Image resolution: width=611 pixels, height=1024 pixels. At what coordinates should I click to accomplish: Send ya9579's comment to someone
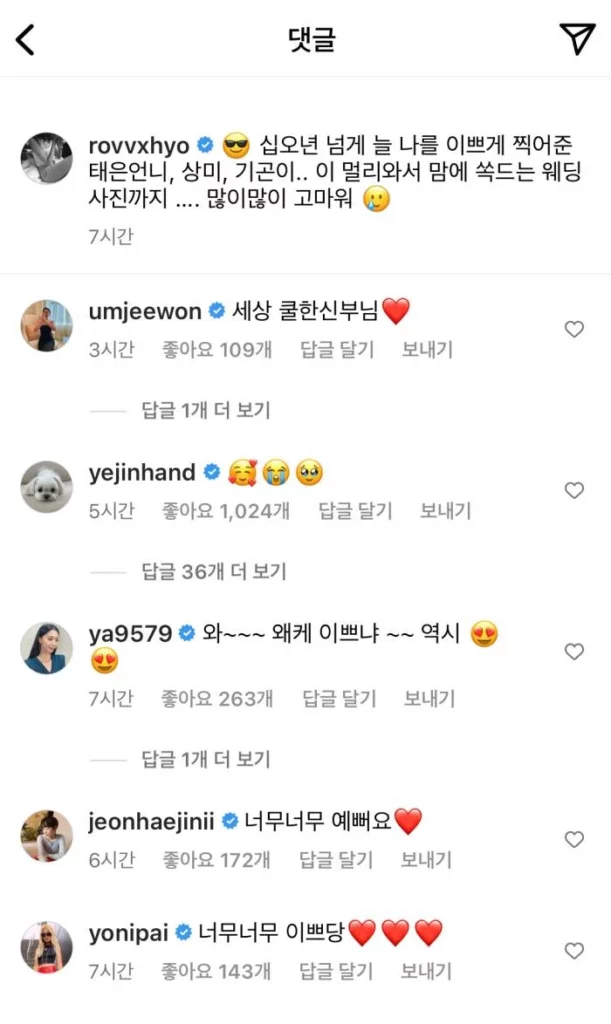click(x=429, y=698)
